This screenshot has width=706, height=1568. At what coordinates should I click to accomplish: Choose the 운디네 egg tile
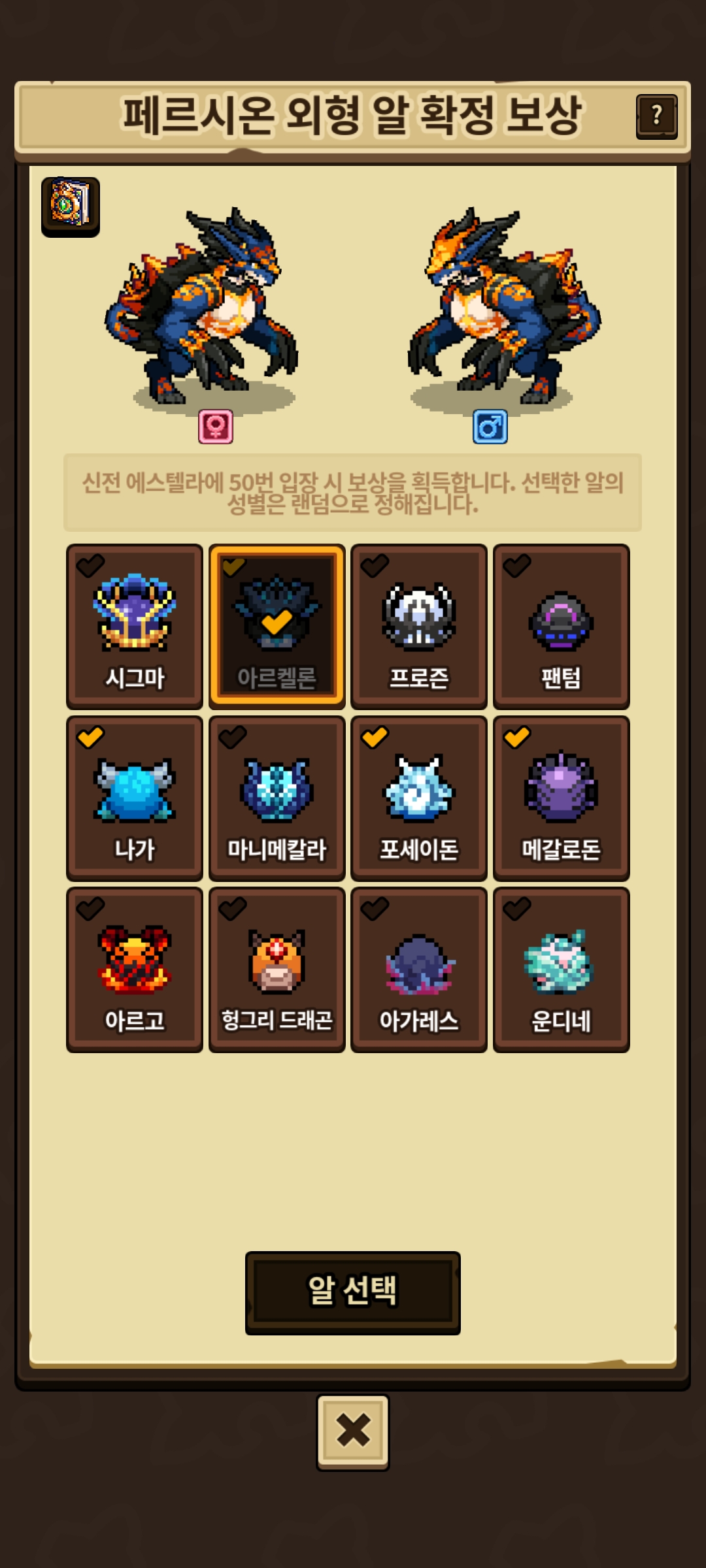tap(562, 970)
